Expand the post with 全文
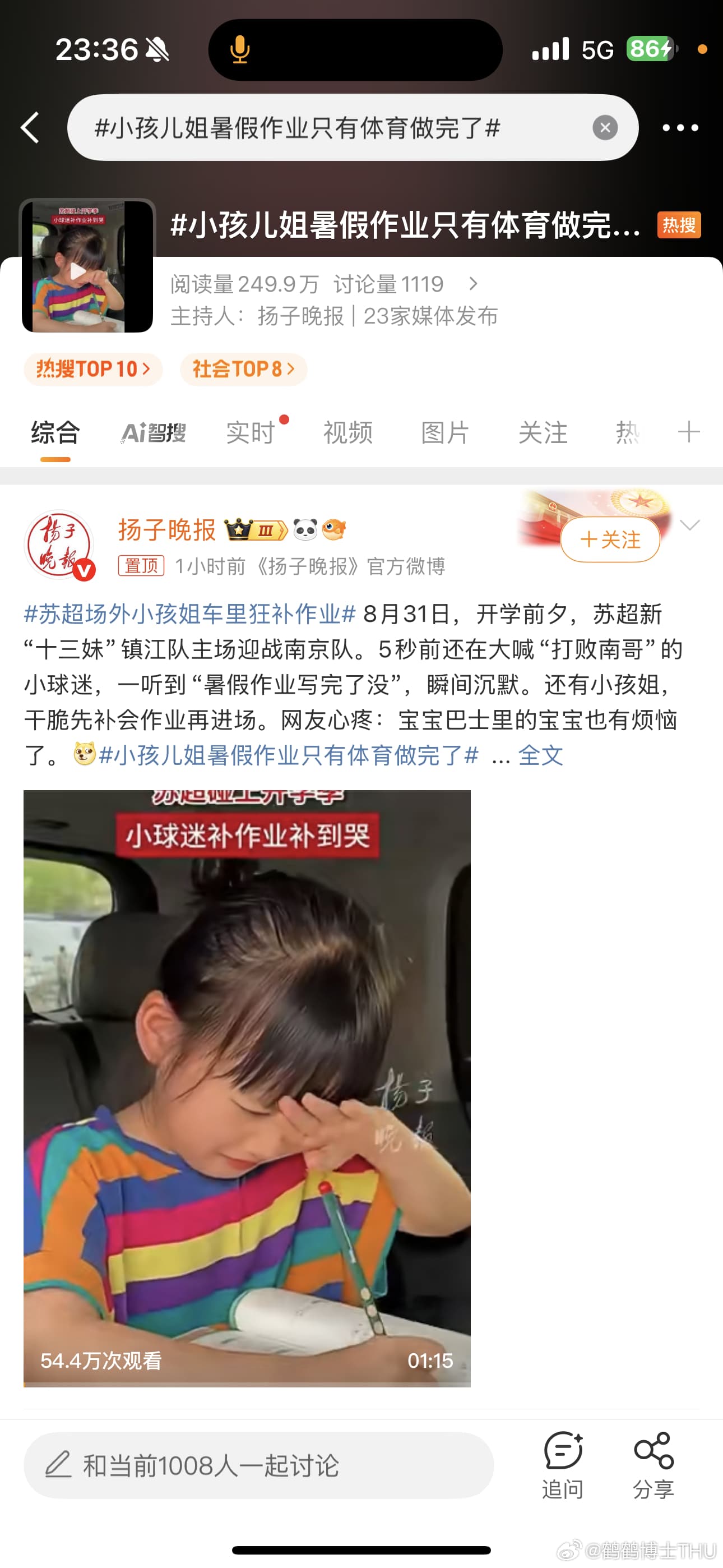 pos(540,755)
